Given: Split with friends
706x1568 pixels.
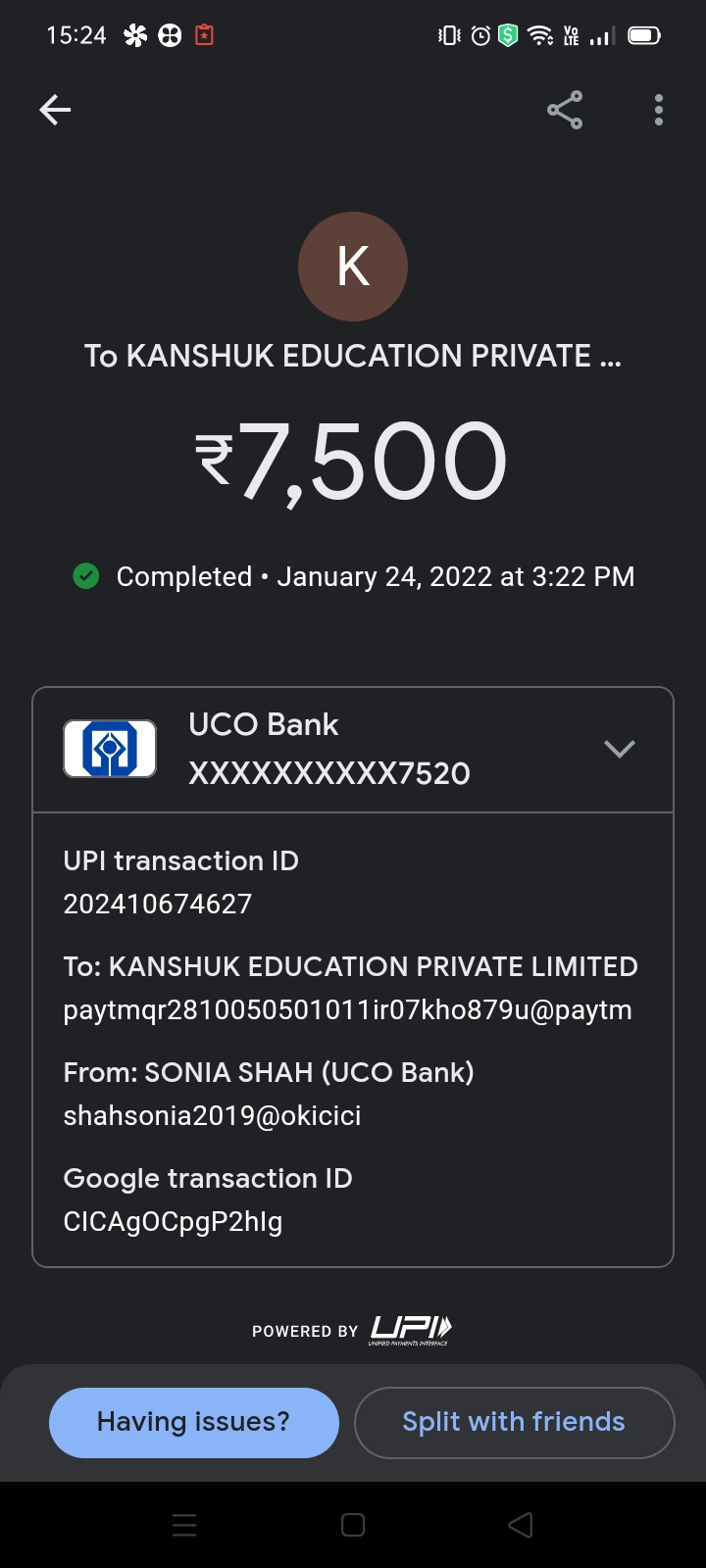Looking at the screenshot, I should (x=514, y=1422).
